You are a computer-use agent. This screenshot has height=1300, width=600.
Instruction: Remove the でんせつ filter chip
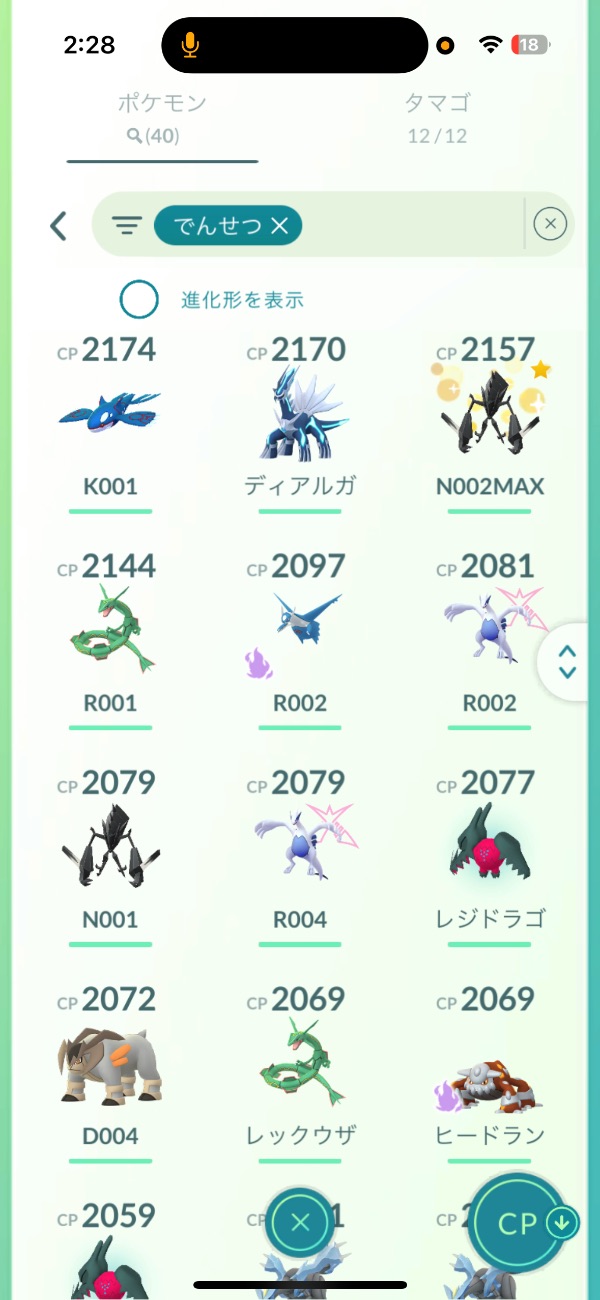(x=280, y=226)
